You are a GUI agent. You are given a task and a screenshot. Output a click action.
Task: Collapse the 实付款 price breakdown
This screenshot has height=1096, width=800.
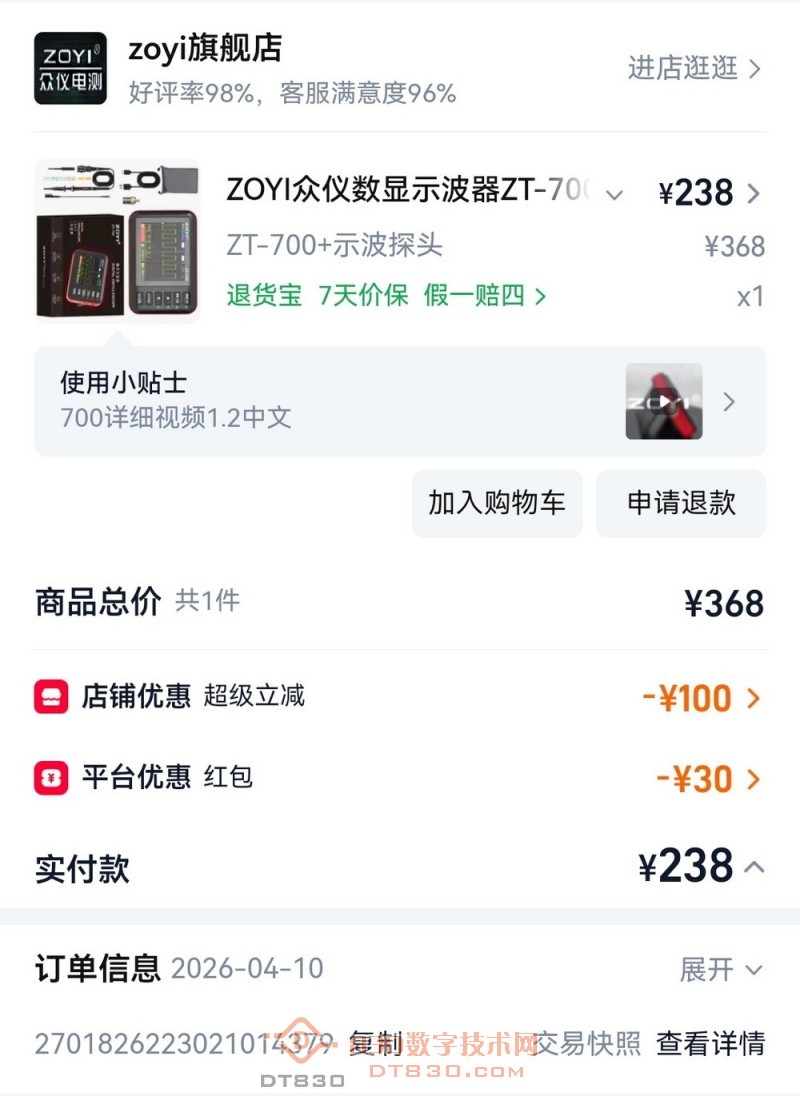[x=753, y=867]
